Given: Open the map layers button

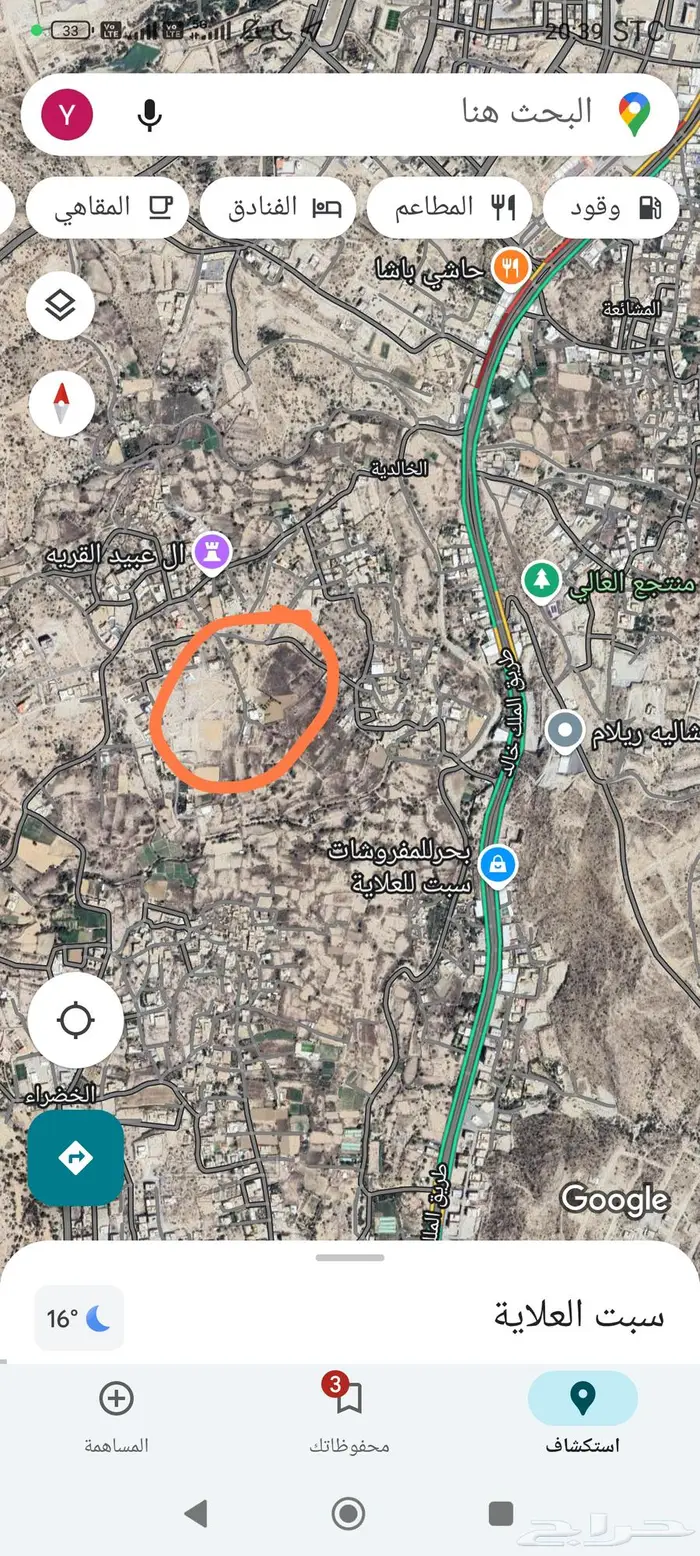Looking at the screenshot, I should coord(61,305).
